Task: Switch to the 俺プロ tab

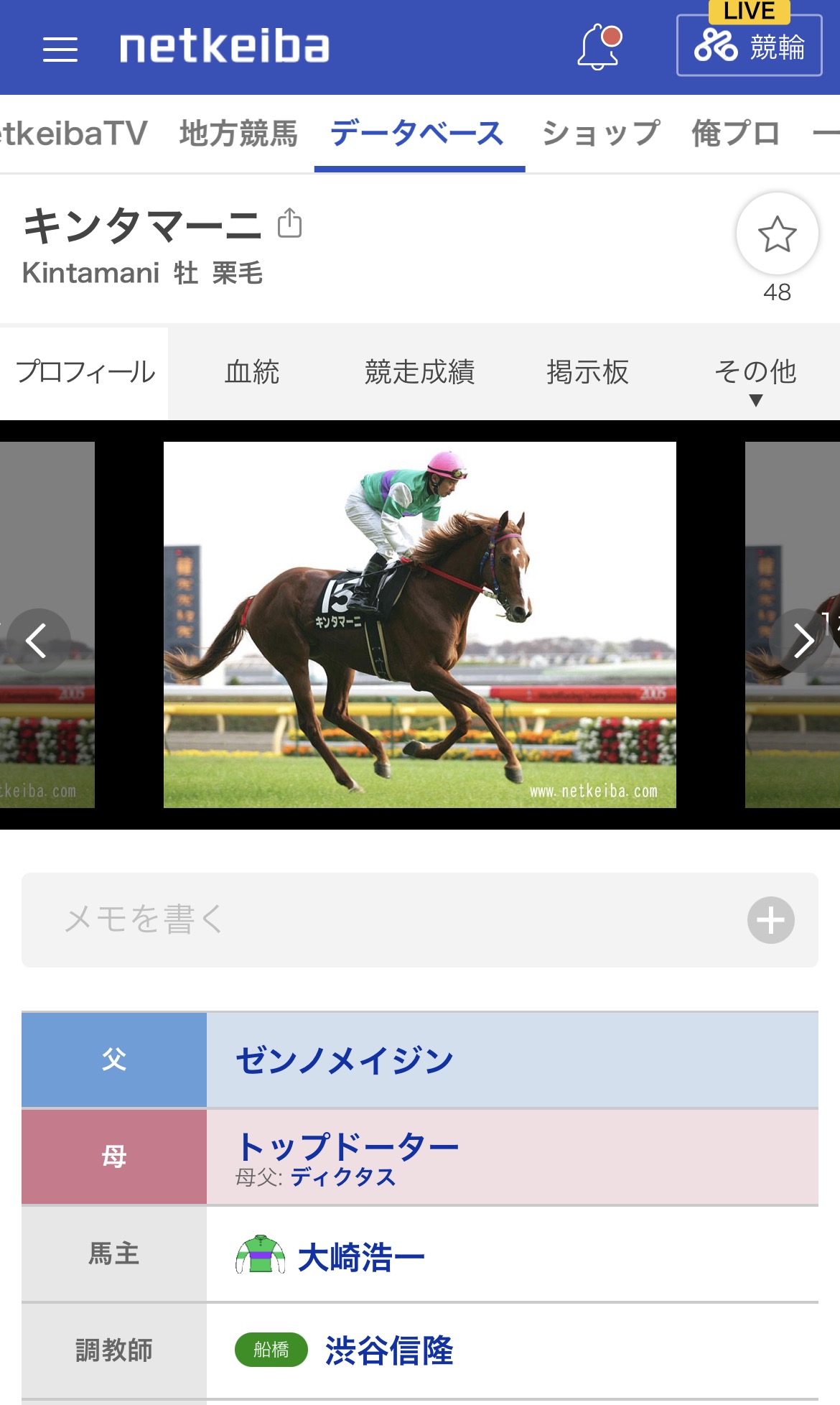Action: click(x=735, y=134)
